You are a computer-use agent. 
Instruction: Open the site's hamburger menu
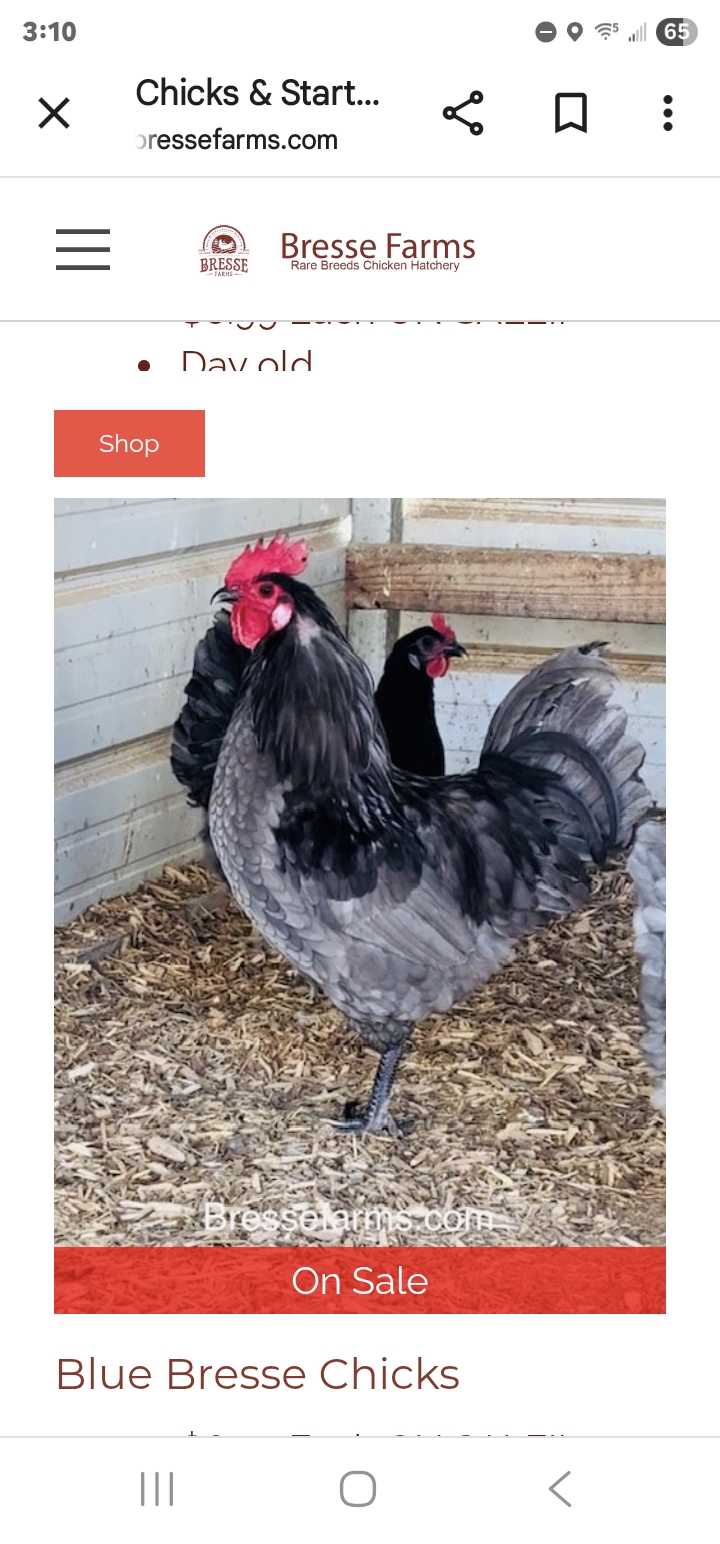point(83,249)
